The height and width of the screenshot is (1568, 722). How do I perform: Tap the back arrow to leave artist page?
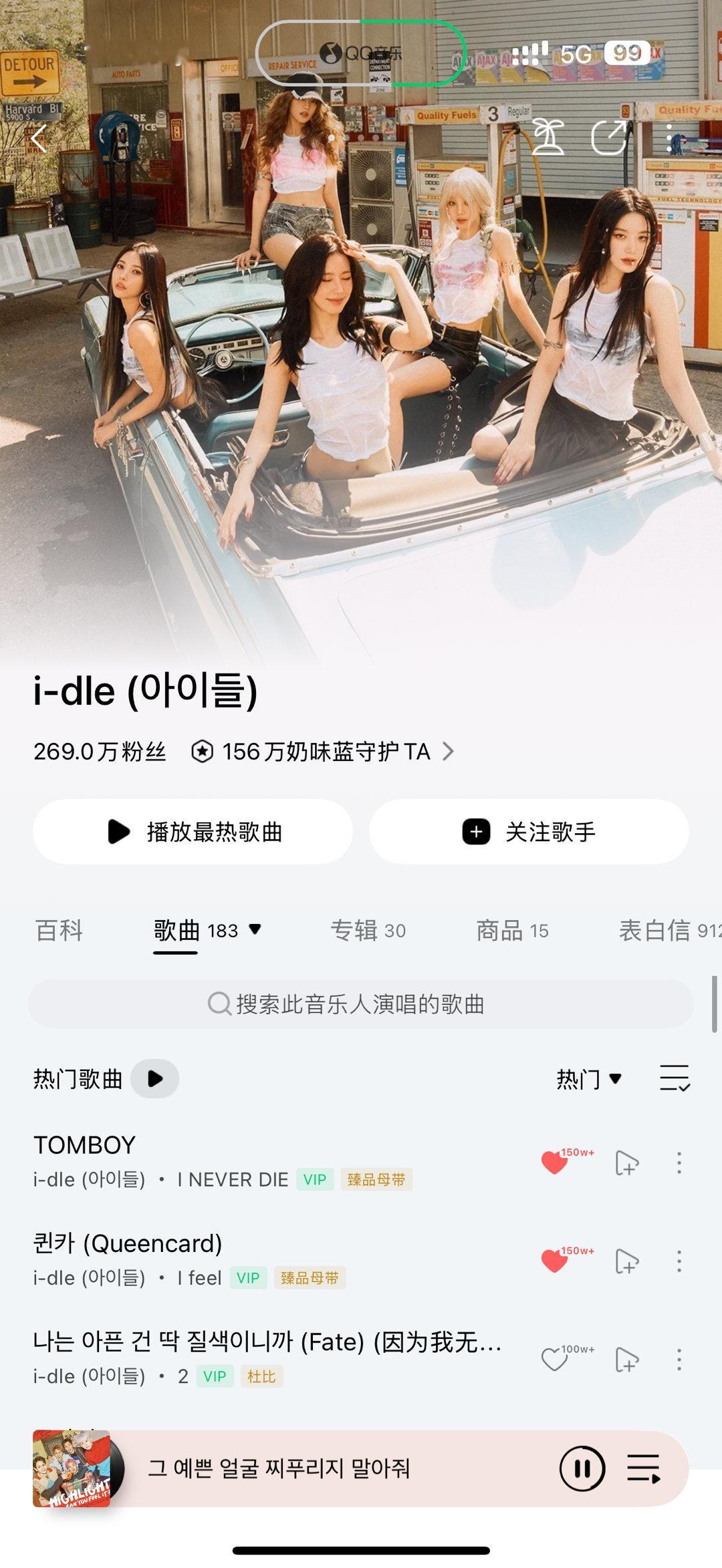click(x=38, y=140)
